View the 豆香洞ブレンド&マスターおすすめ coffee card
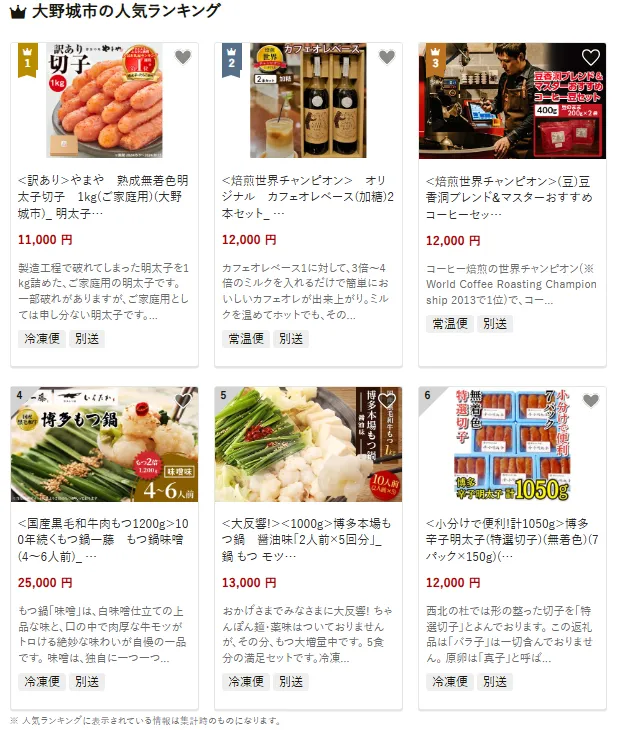The width and height of the screenshot is (624, 730). 512,198
